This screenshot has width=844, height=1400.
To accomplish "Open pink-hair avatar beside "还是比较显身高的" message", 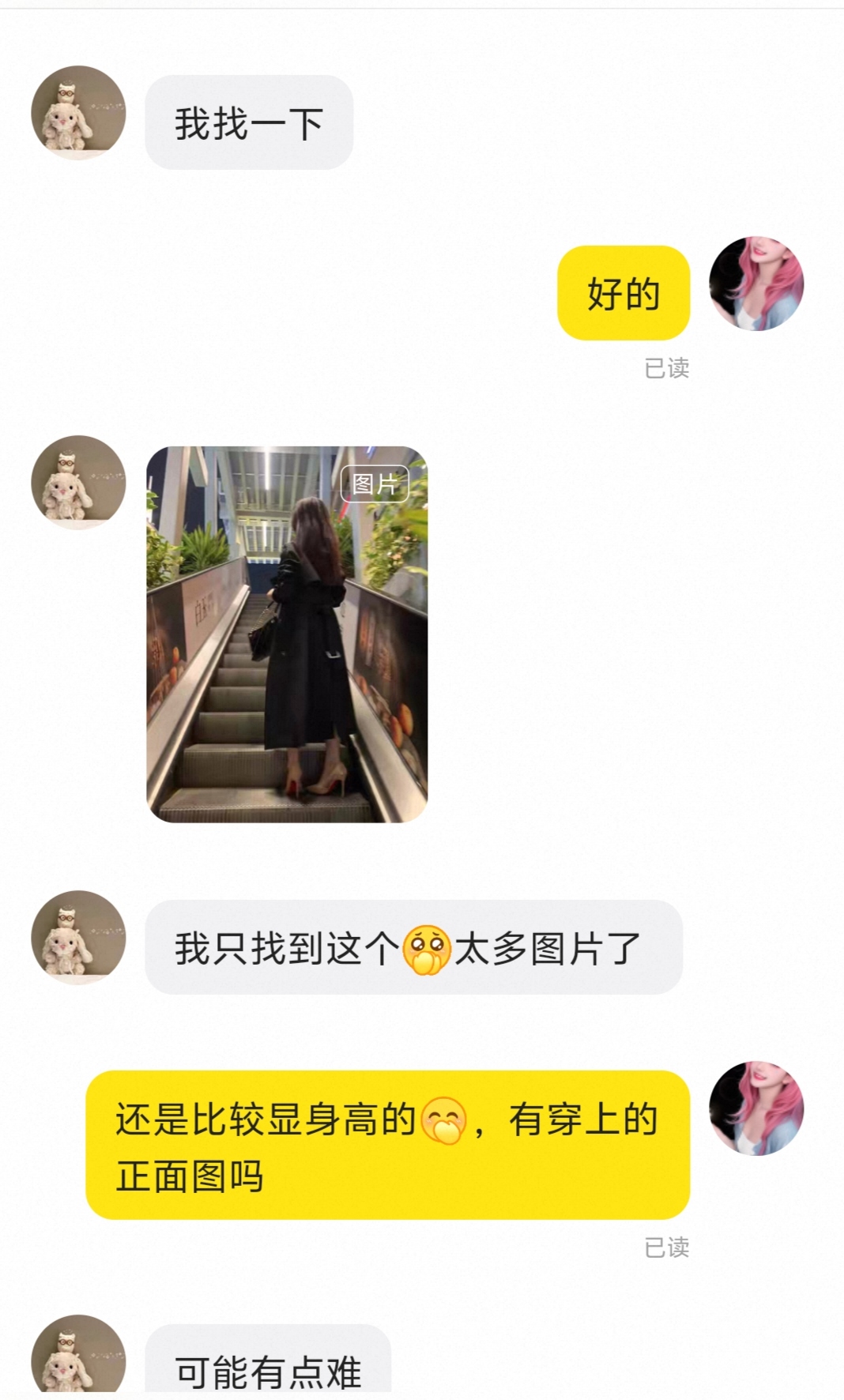I will click(756, 1108).
